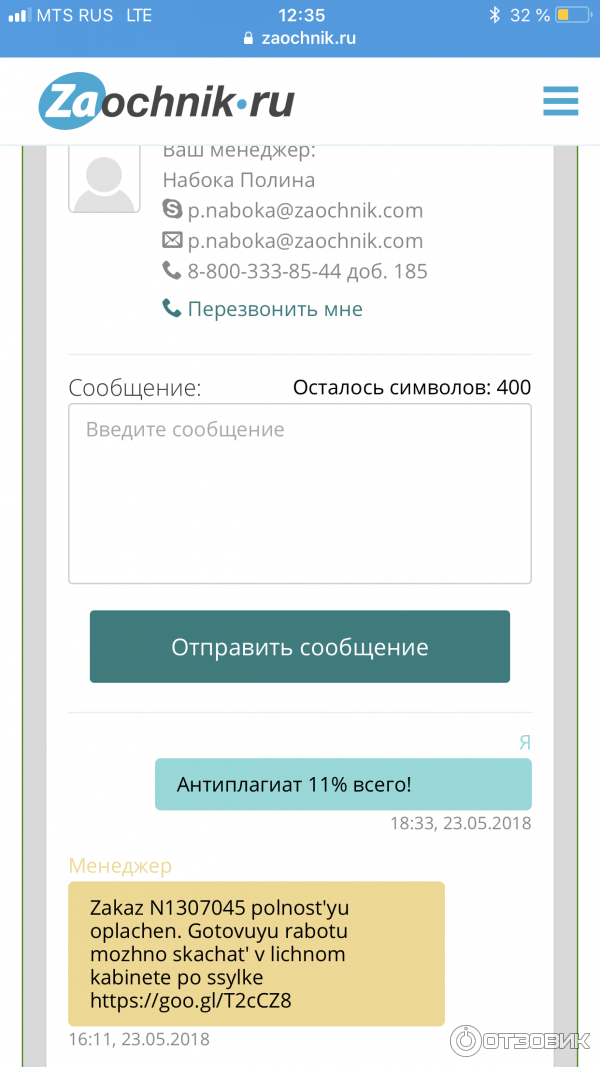
Task: Open the hamburger menu
Action: tap(560, 101)
